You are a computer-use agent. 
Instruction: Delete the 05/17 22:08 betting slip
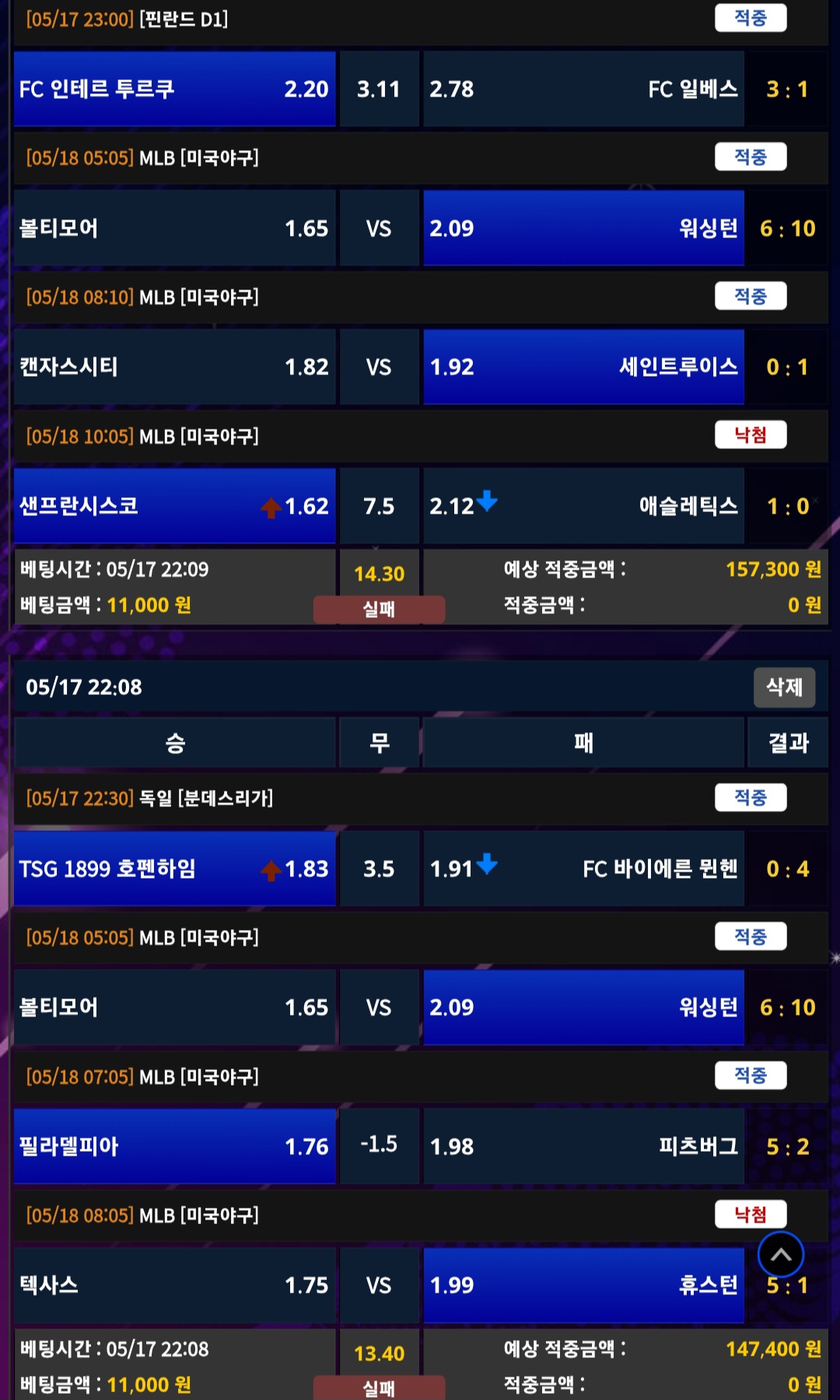pyautogui.click(x=784, y=687)
